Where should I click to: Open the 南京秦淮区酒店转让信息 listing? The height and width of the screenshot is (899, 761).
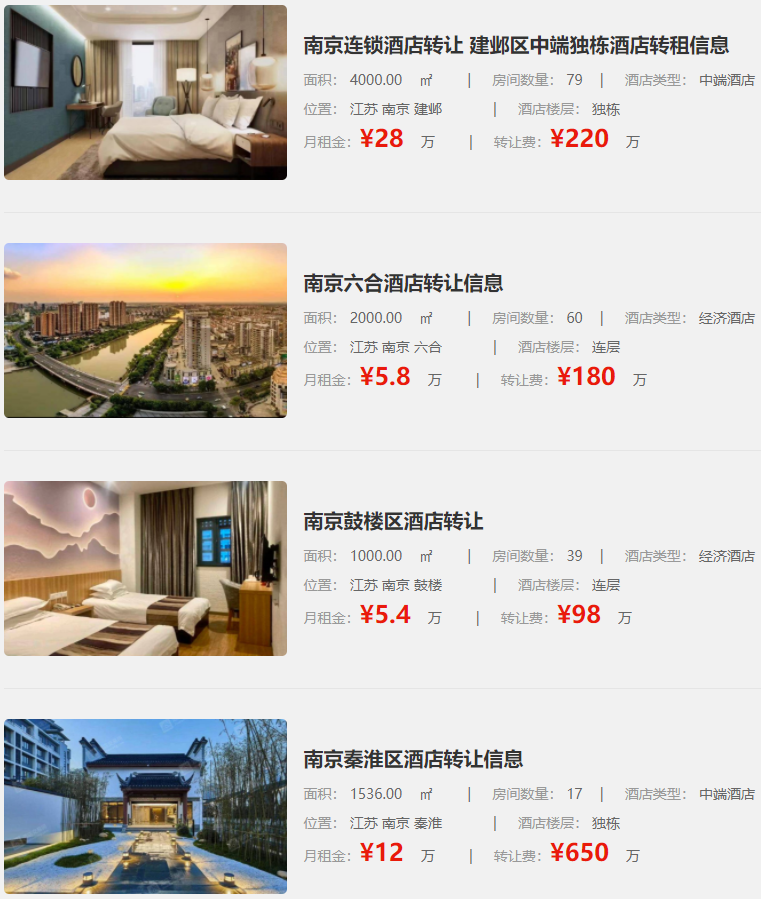413,759
